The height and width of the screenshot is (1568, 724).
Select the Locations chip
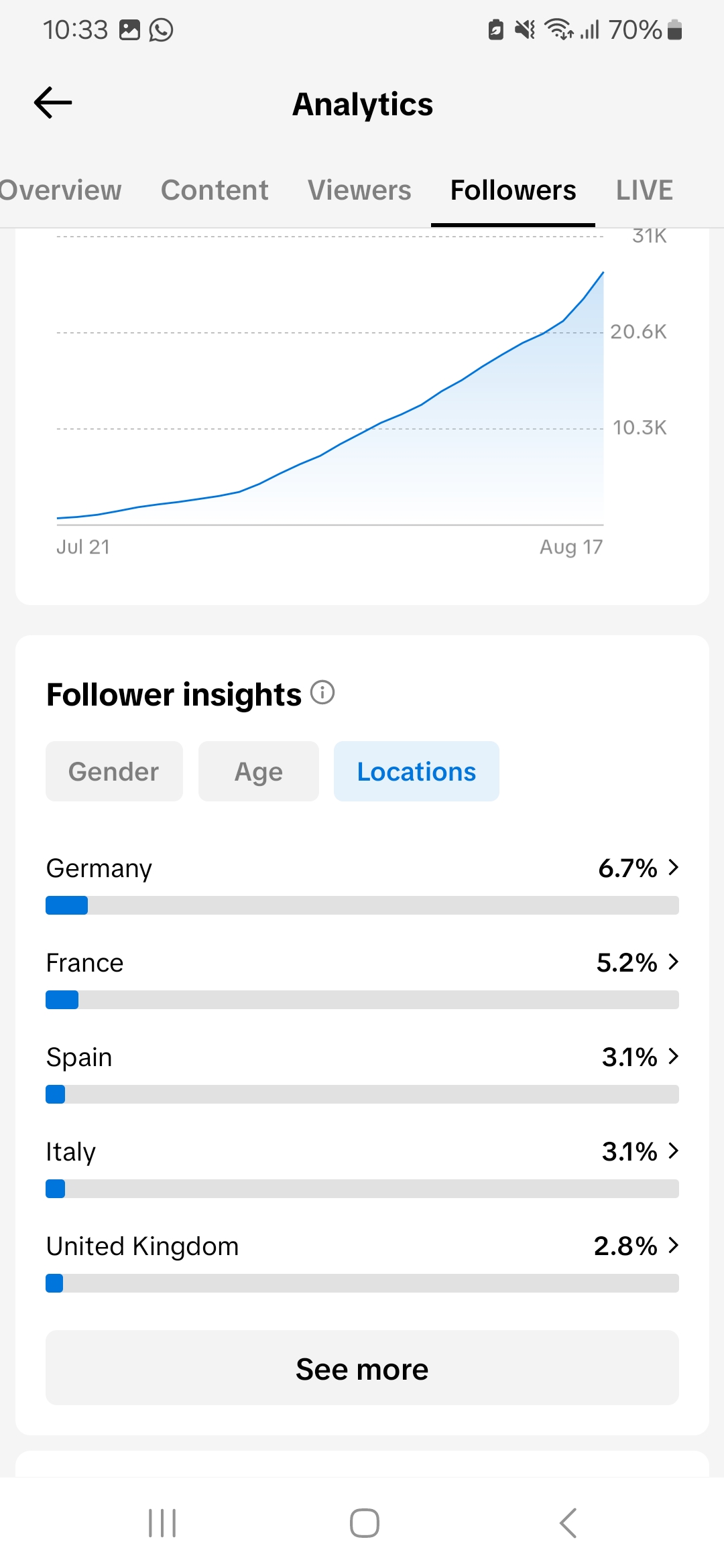416,771
